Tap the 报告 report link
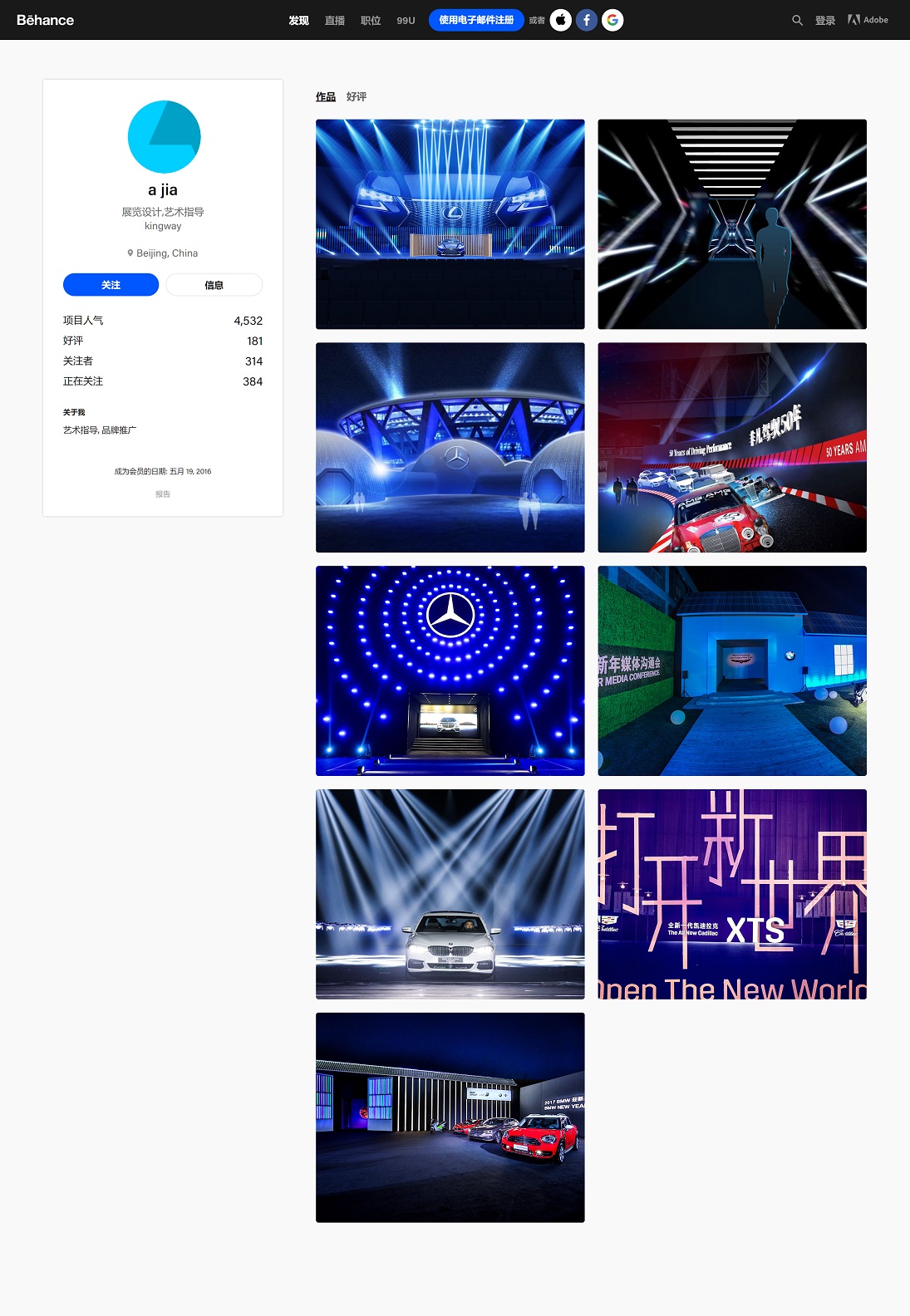 point(163,494)
